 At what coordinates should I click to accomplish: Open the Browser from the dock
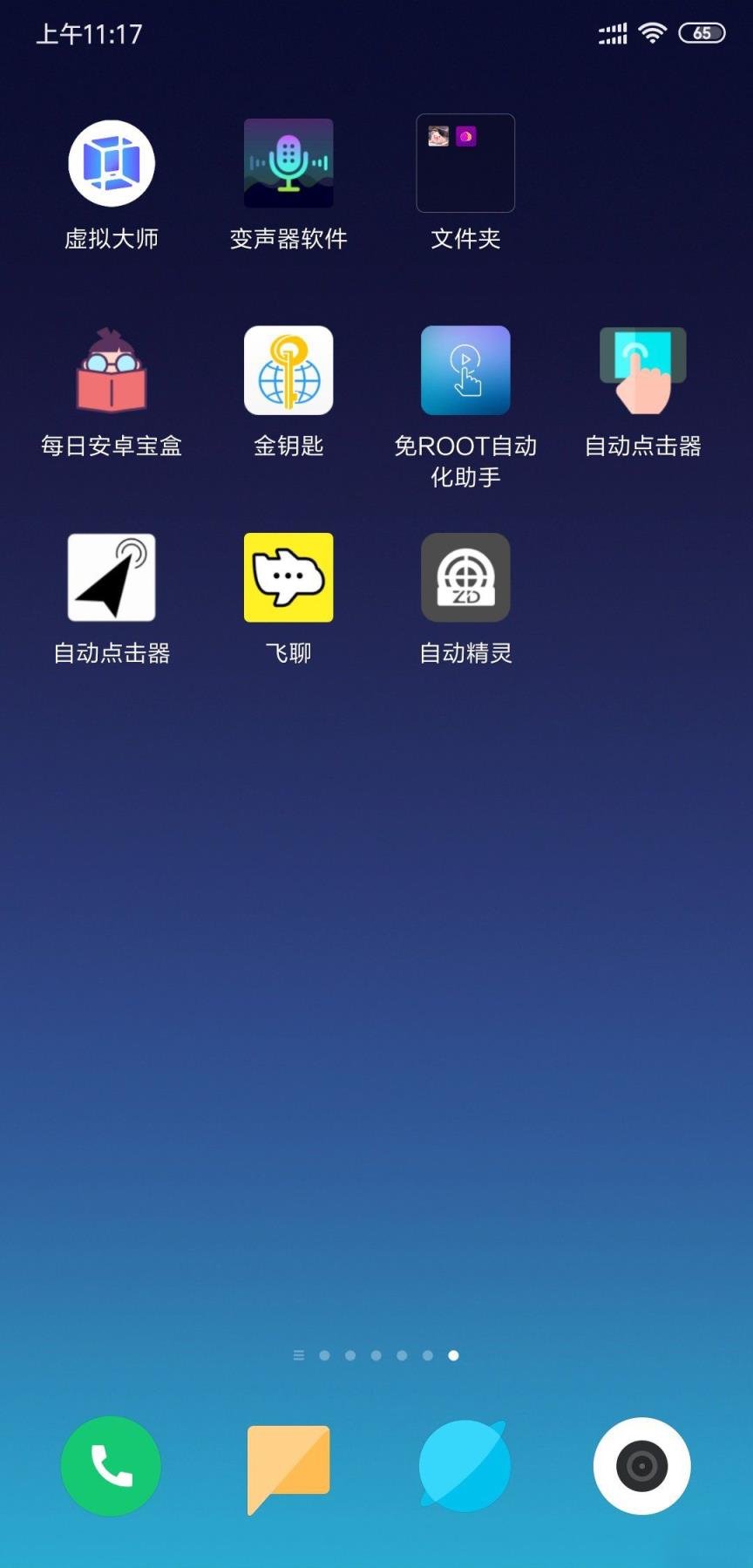465,1465
